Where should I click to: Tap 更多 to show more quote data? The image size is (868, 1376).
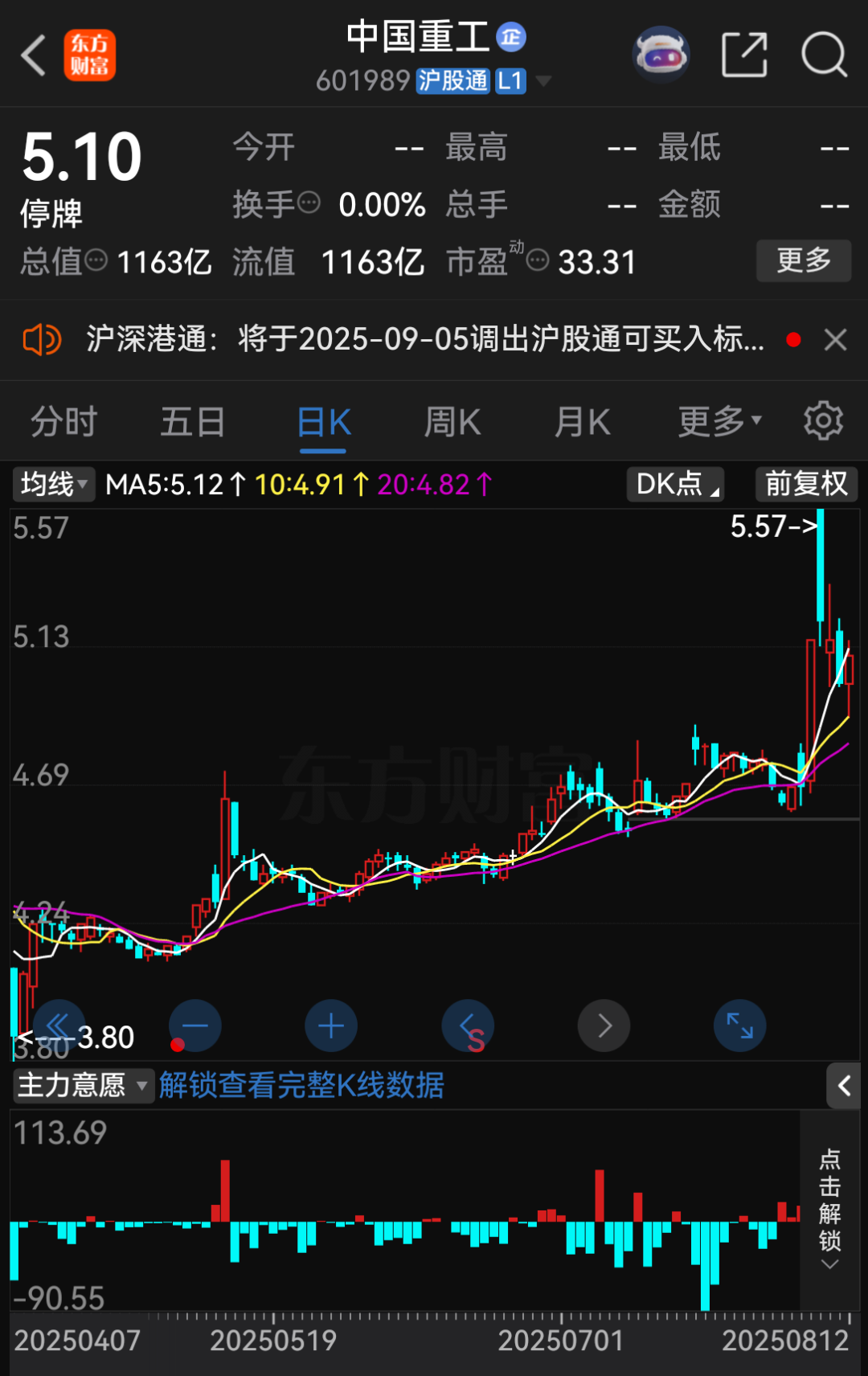click(x=803, y=260)
